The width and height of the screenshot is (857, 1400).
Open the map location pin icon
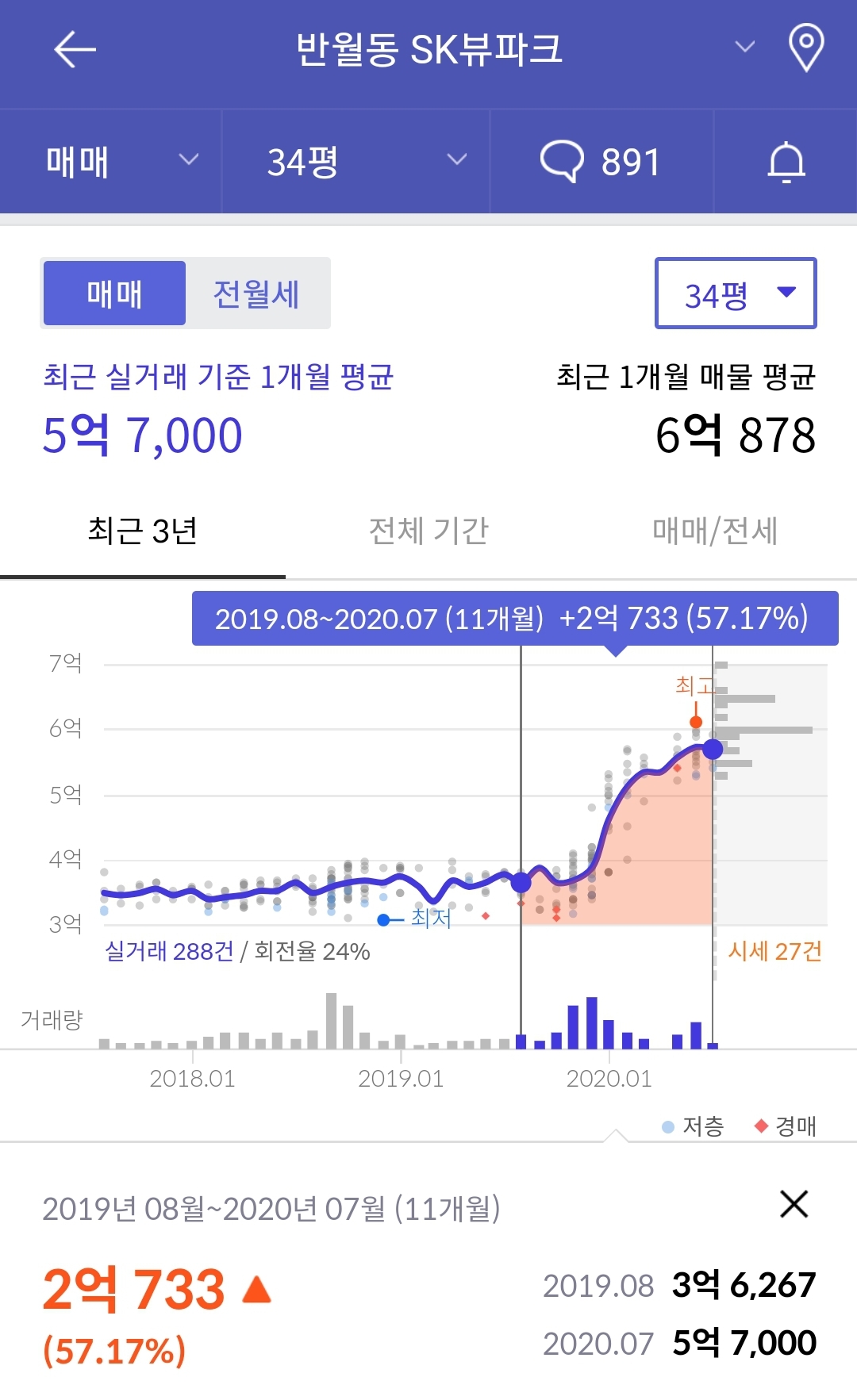tap(805, 48)
